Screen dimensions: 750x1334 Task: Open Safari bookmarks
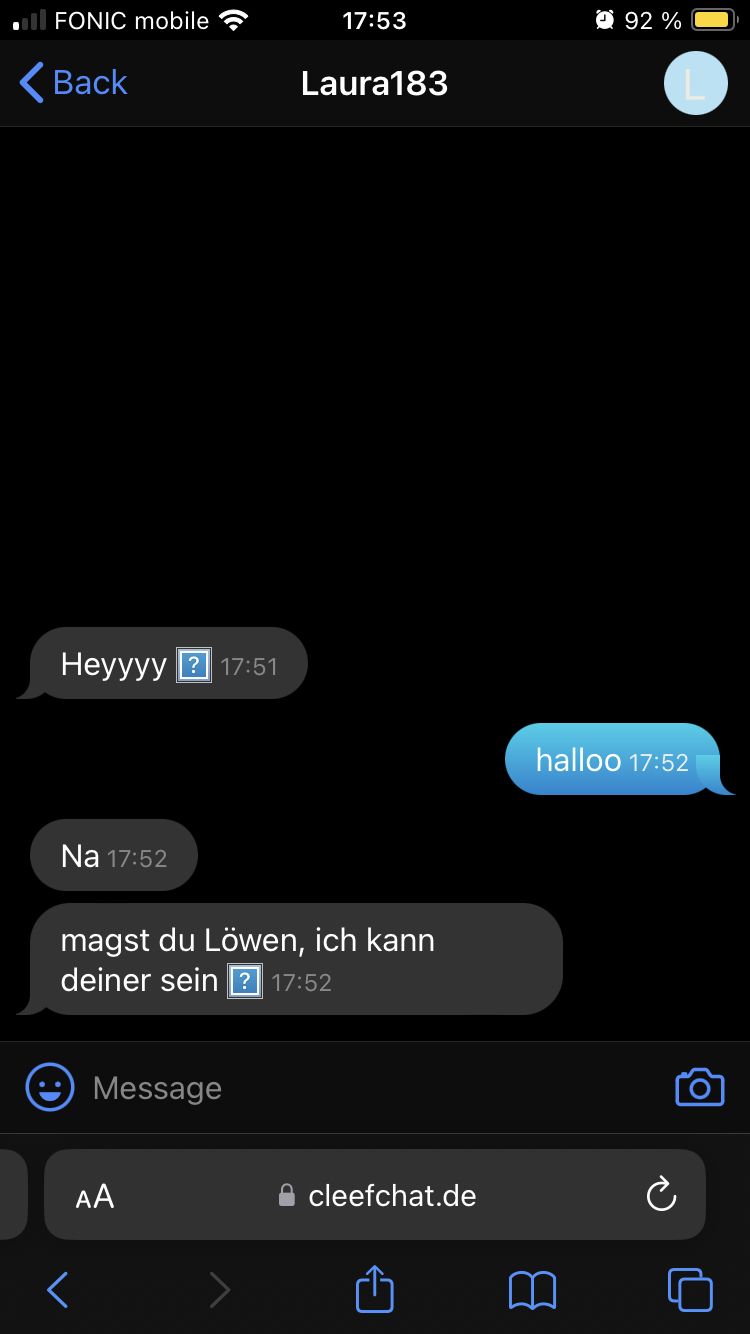(x=532, y=1290)
